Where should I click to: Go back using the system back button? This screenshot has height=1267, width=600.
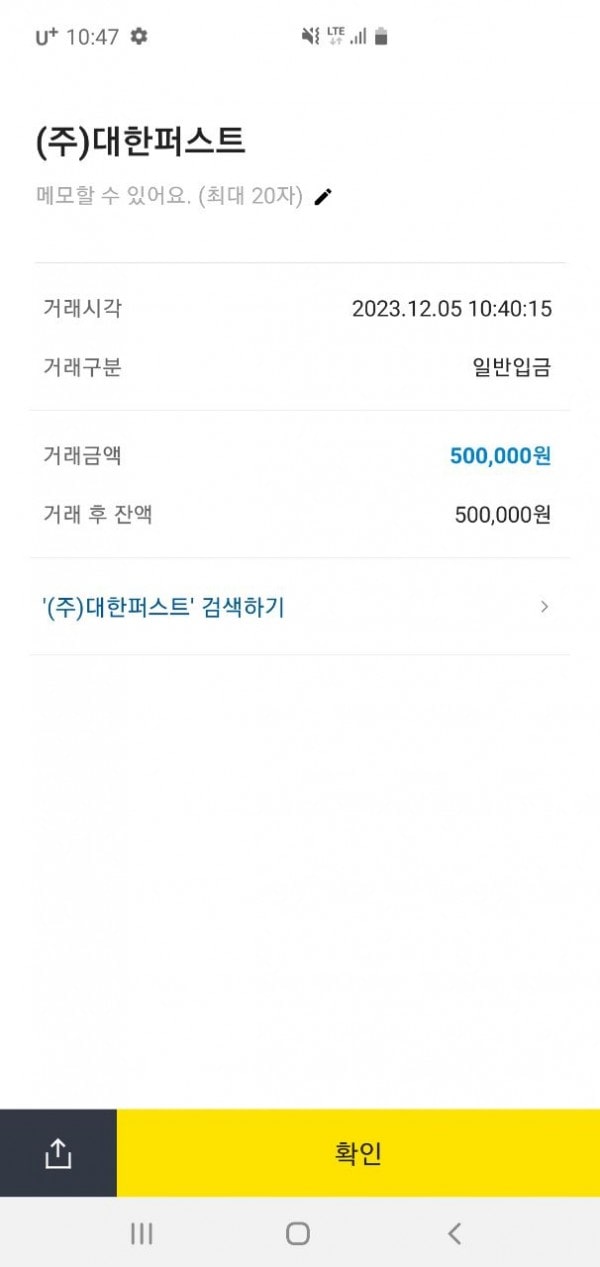coord(455,1233)
